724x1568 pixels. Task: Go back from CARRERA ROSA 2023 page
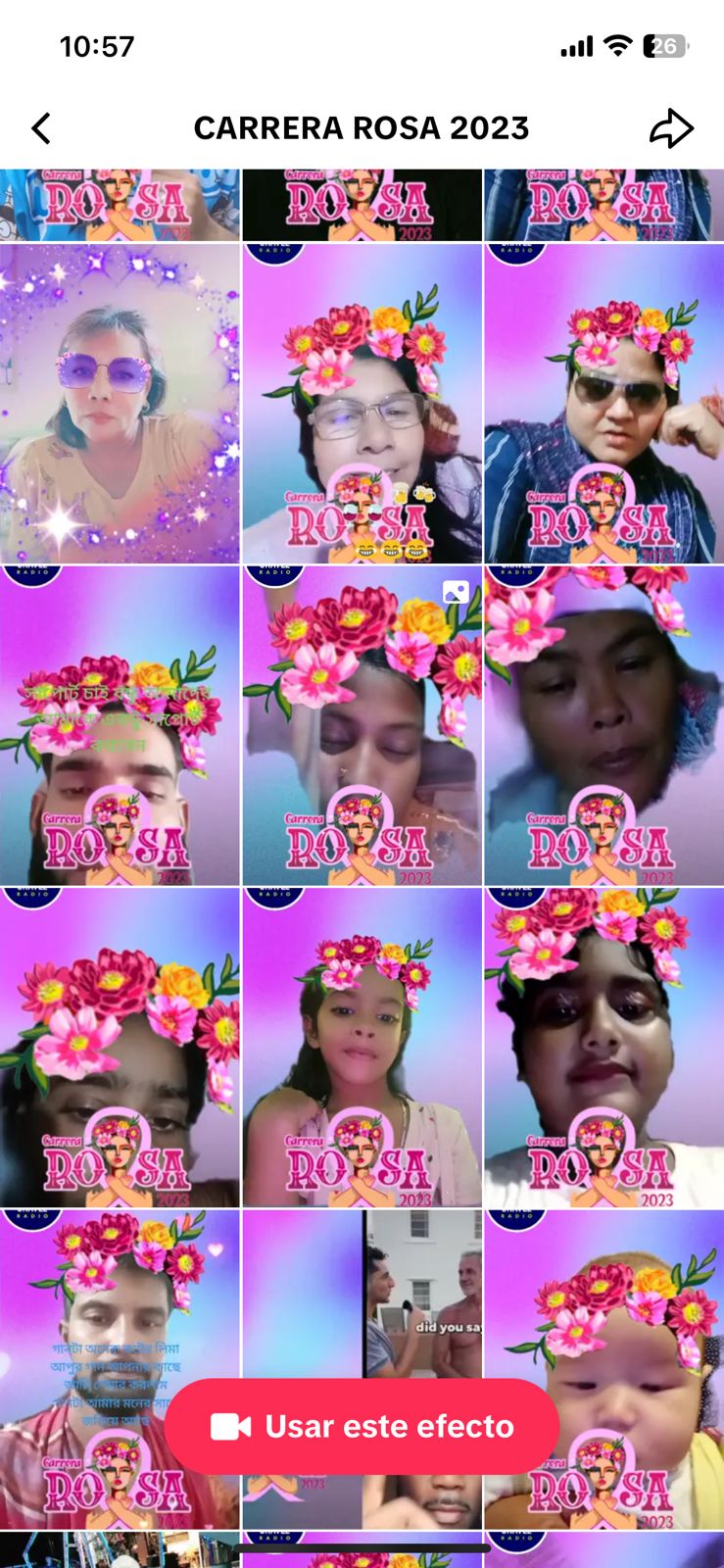[41, 128]
